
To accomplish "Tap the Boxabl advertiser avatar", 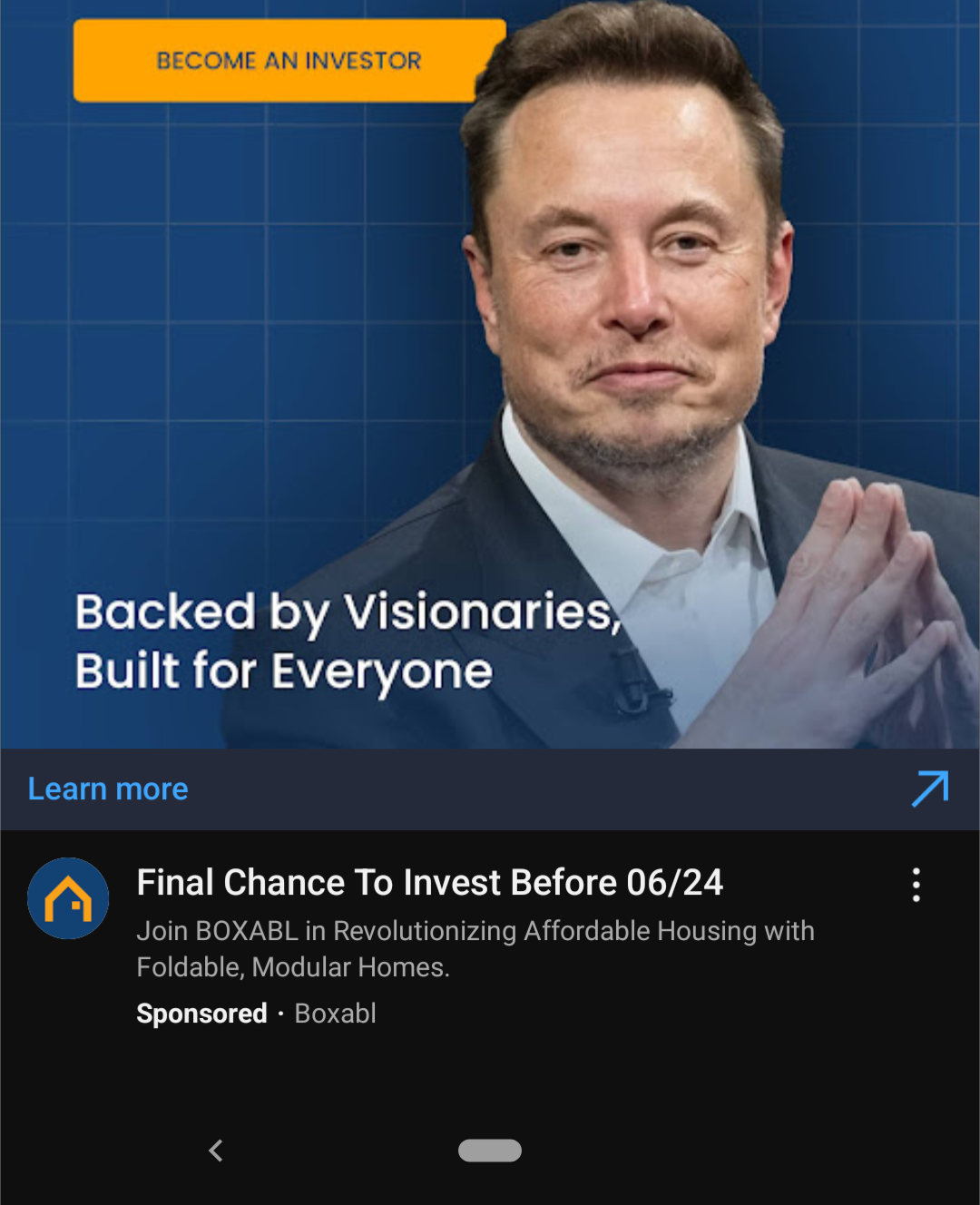I will tap(68, 898).
